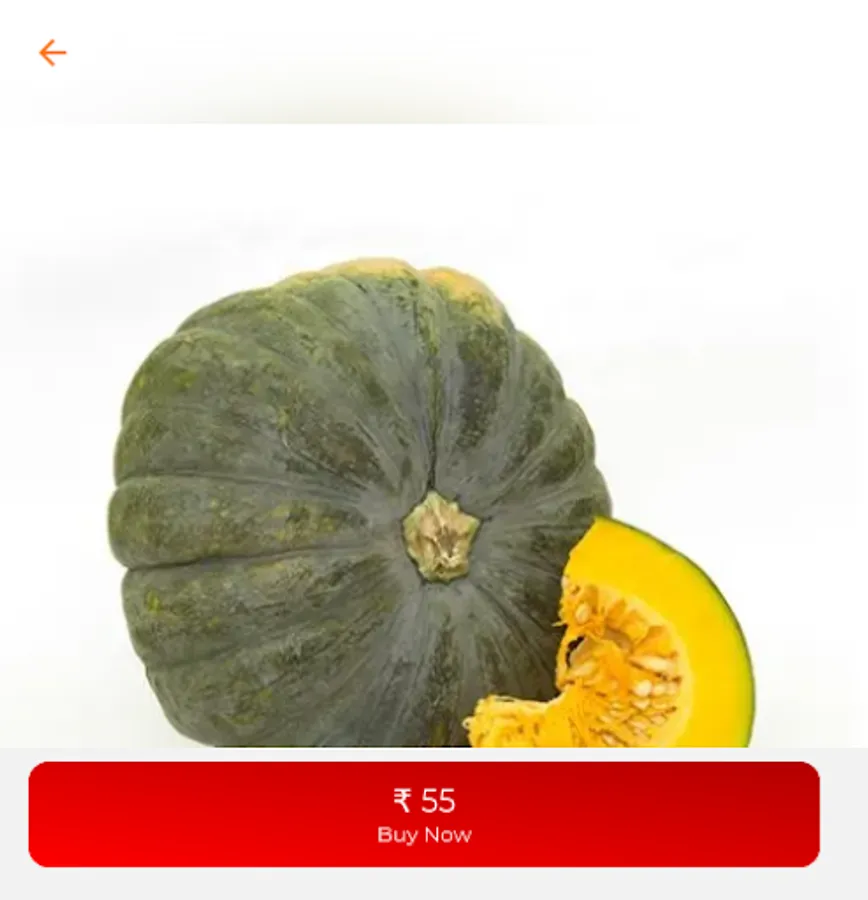868x900 pixels.
Task: Tap the ₹ 55 Buy Now button
Action: 424,814
